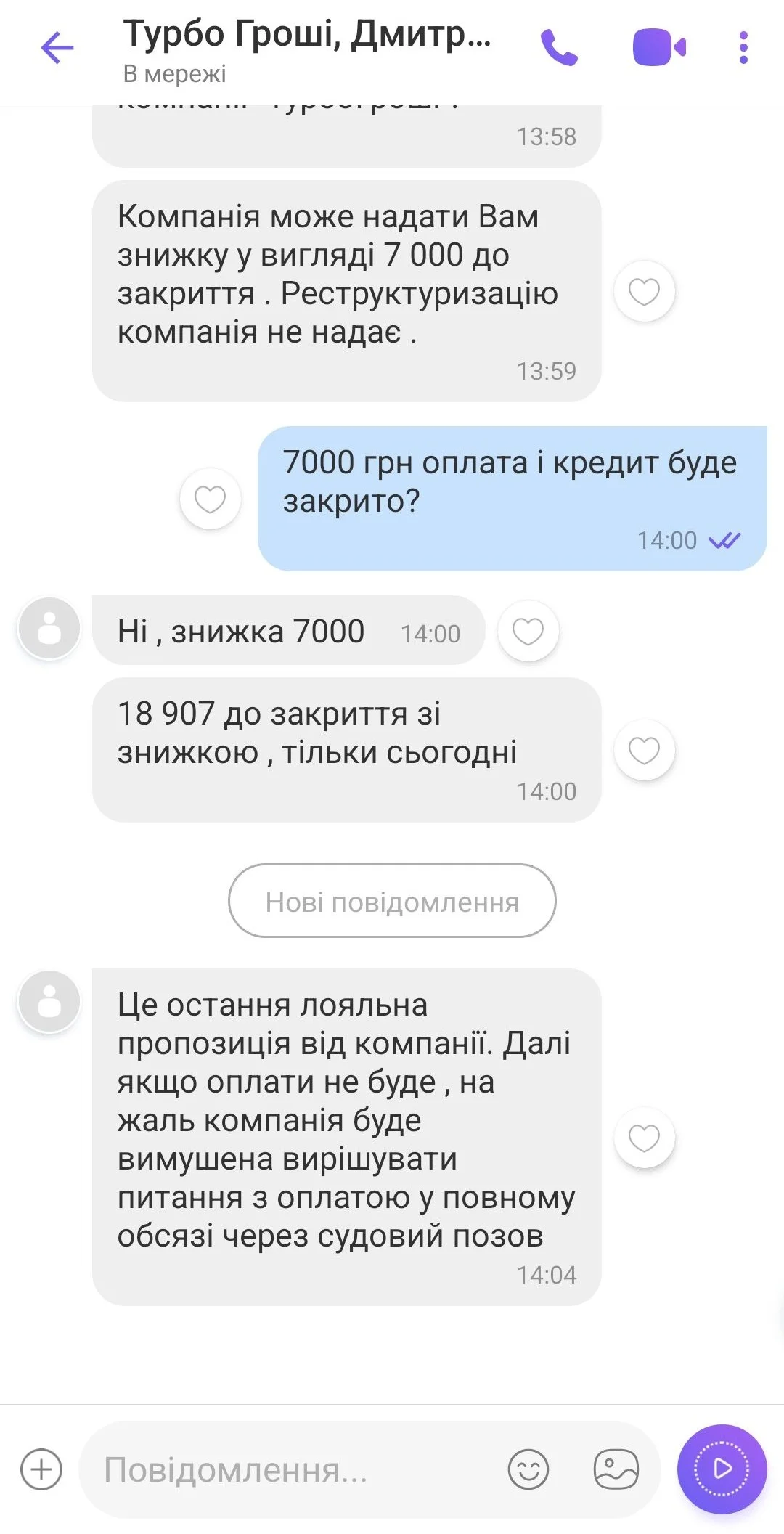Image resolution: width=784 pixels, height=1534 pixels.
Task: Open the overflow menu
Action: point(743,48)
